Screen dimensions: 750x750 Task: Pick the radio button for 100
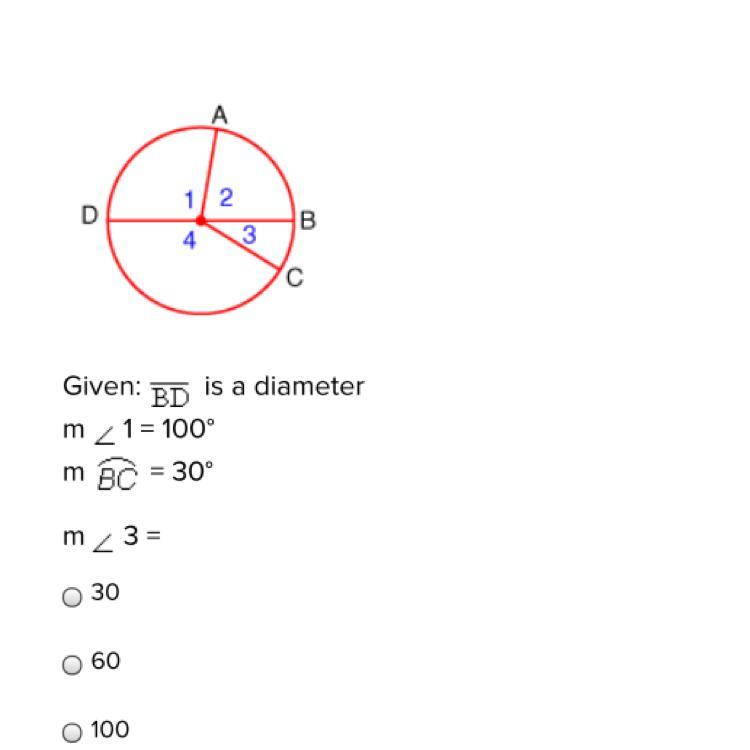pyautogui.click(x=72, y=733)
